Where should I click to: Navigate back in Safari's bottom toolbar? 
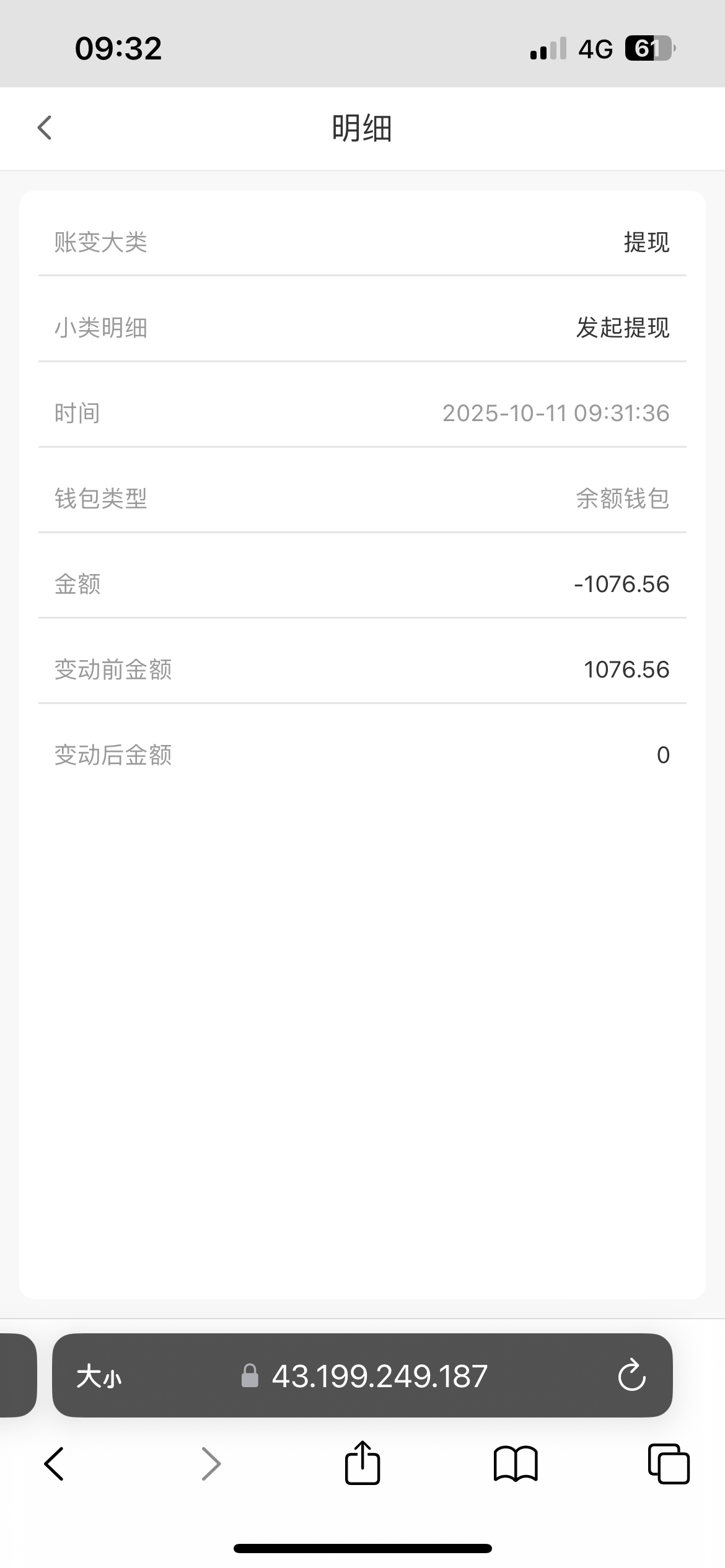coord(55,1464)
